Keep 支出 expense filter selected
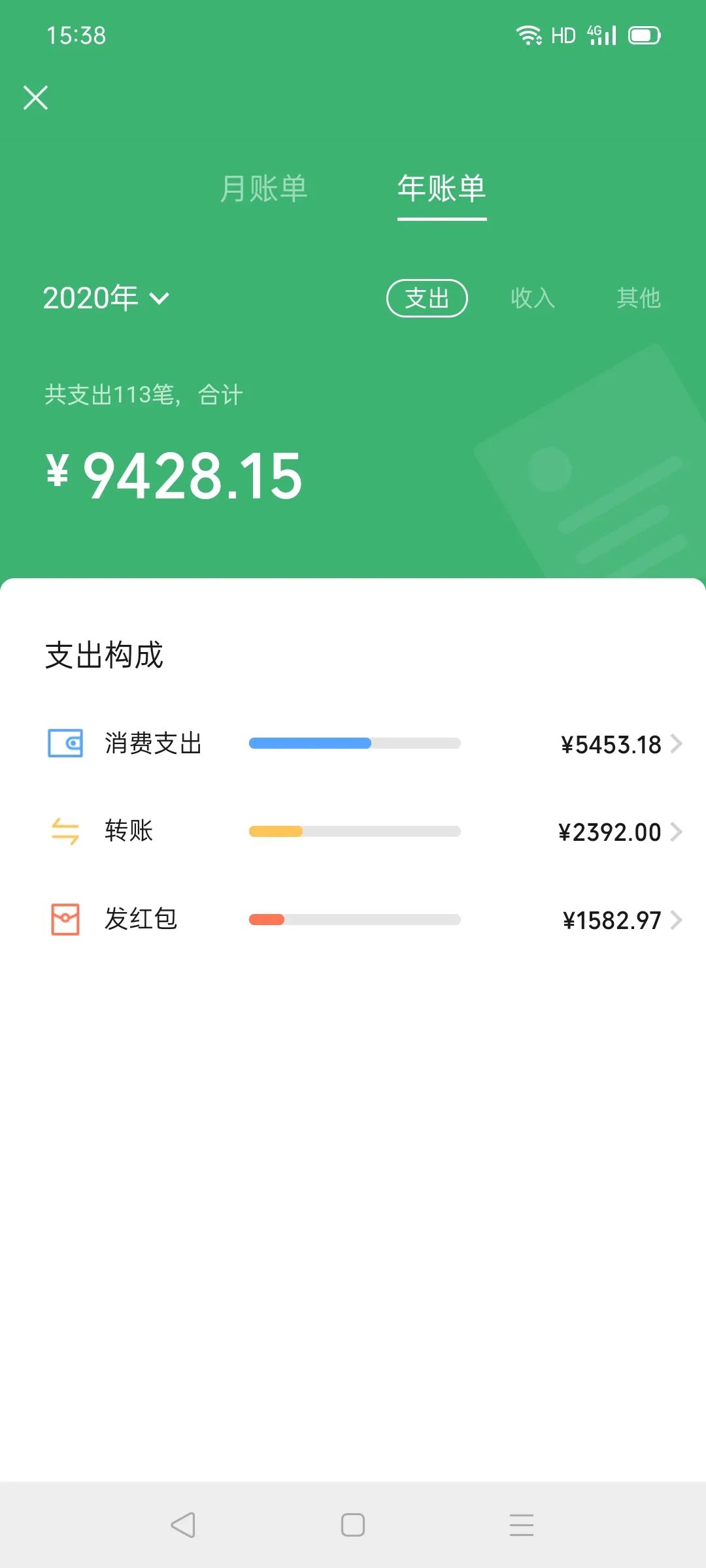This screenshot has width=706, height=1568. pos(427,298)
